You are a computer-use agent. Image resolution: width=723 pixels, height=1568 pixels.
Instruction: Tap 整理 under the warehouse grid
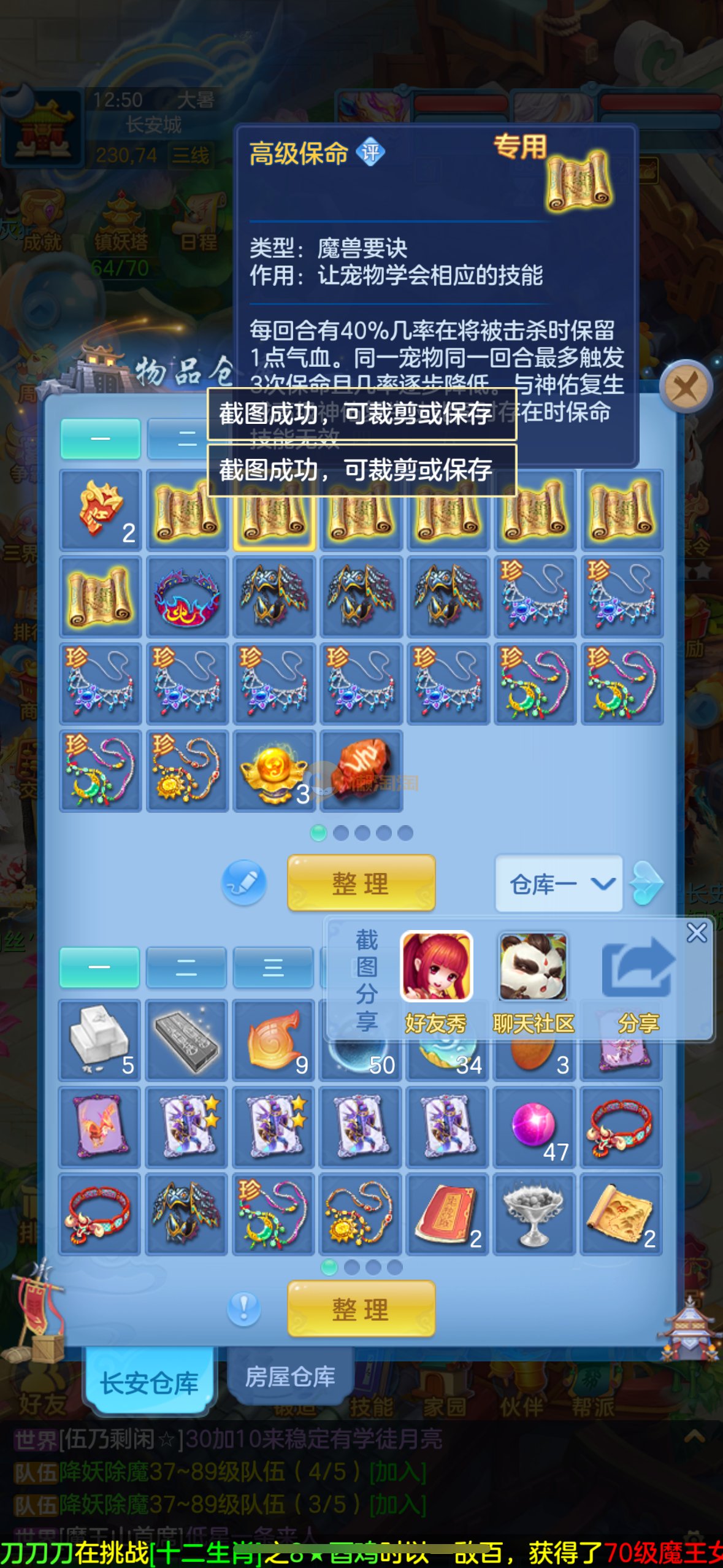(x=361, y=883)
